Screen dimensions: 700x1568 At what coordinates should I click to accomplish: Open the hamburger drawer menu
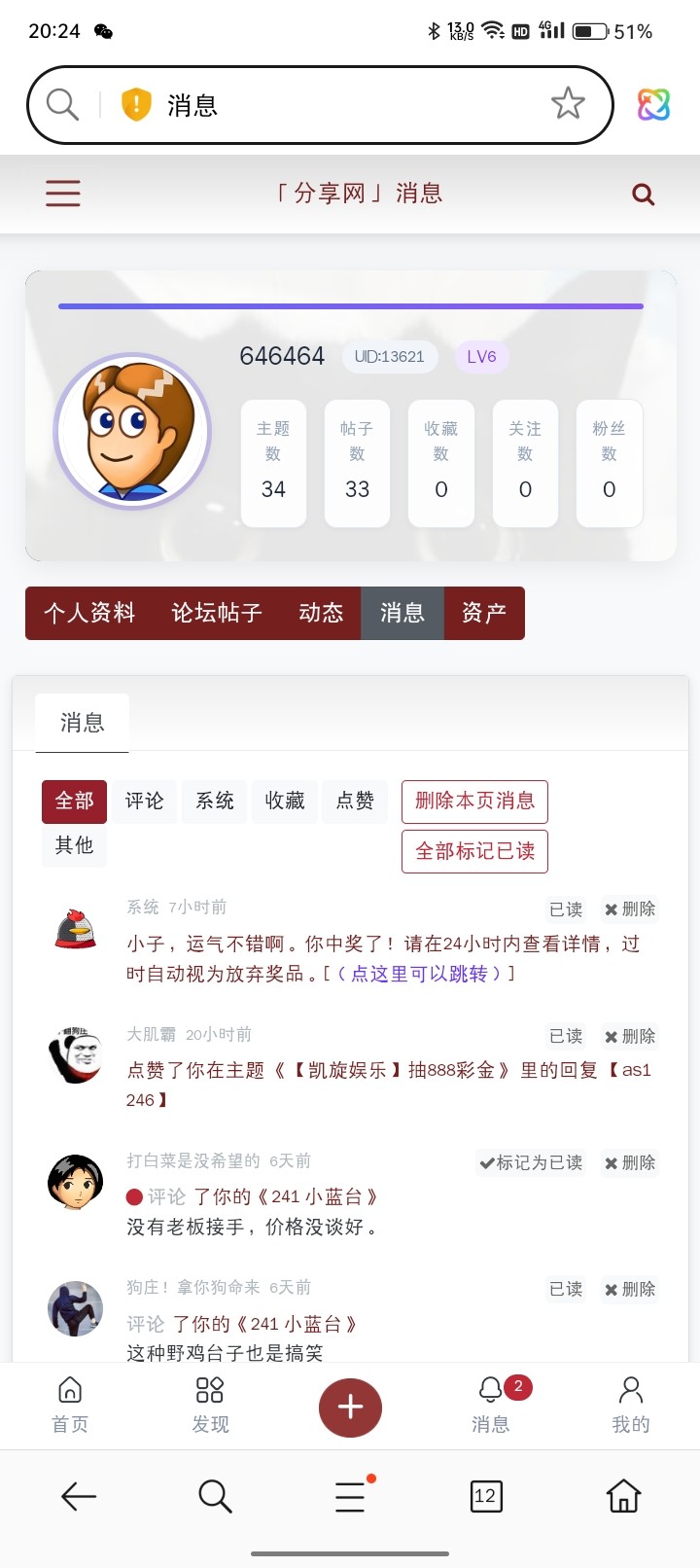tap(63, 193)
